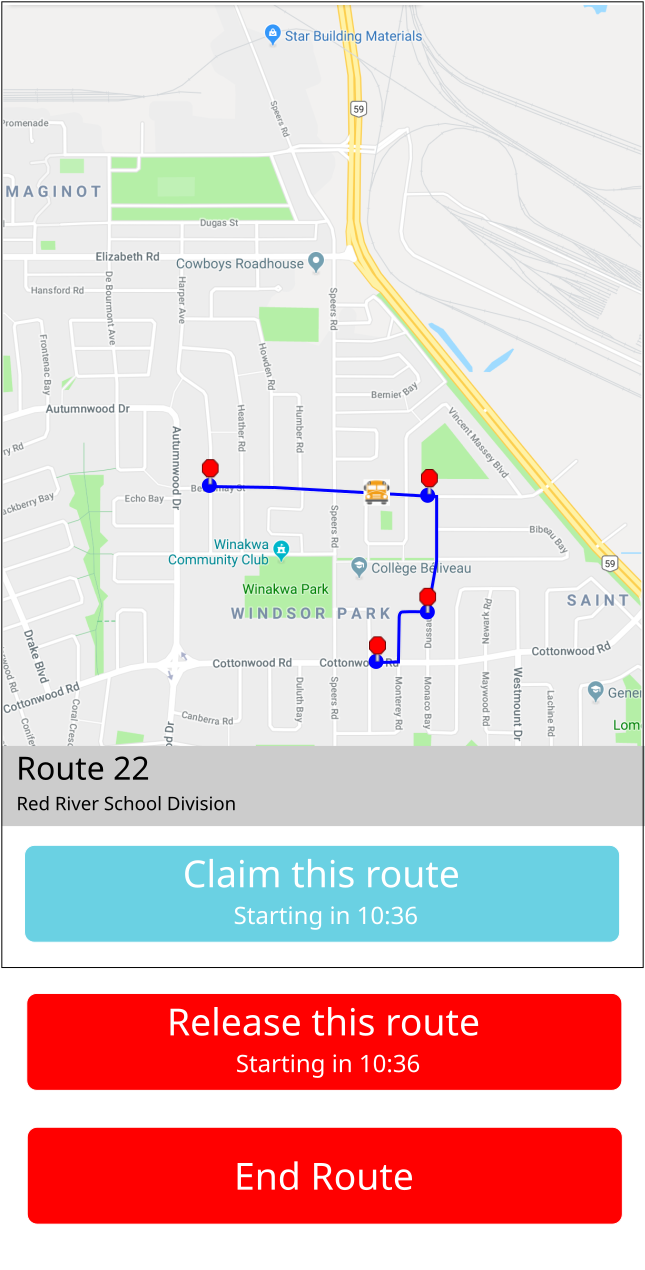Open Cowboys Roadhouse map pin
The image size is (645, 1270).
(x=316, y=263)
